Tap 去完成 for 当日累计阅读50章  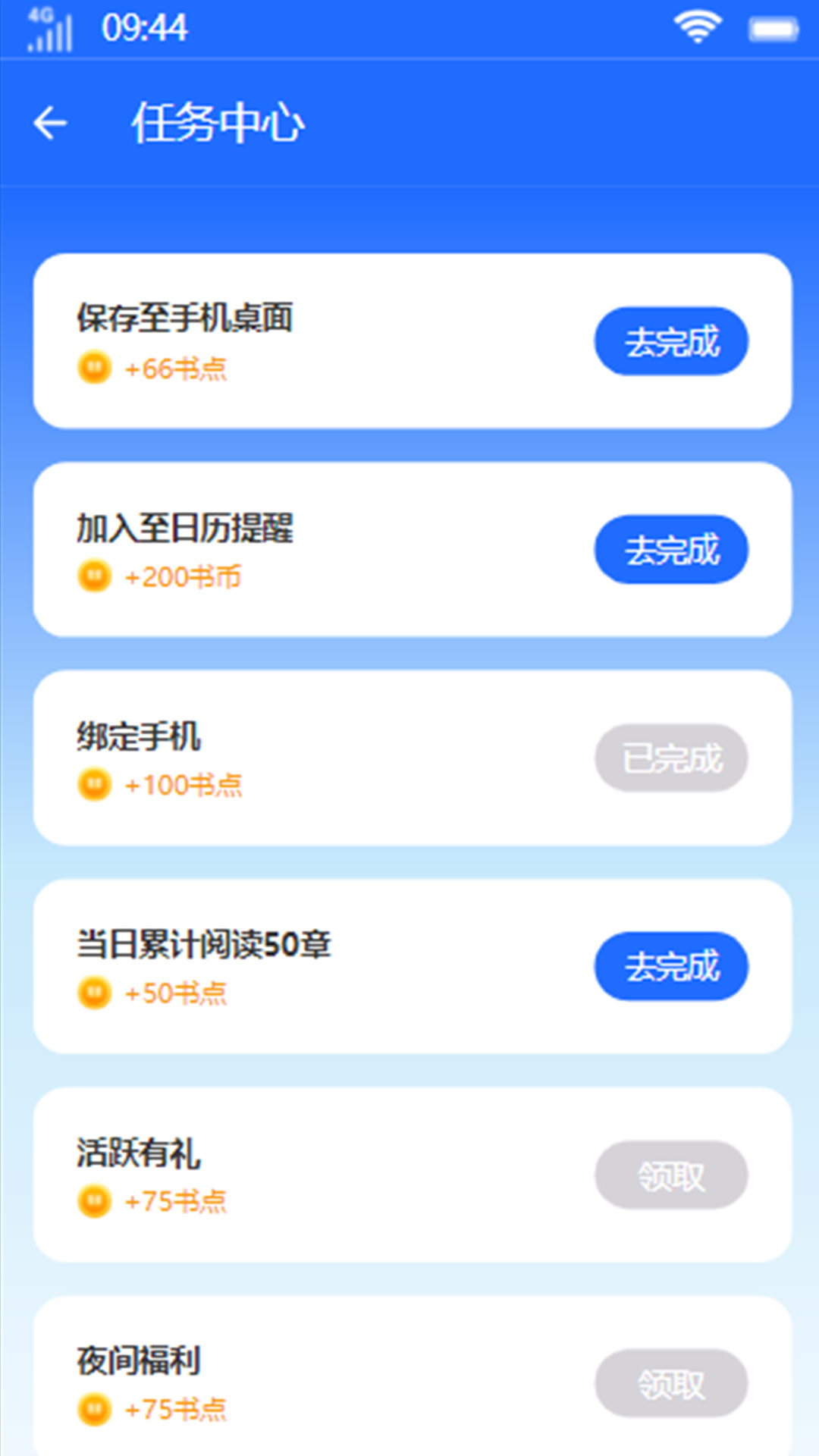click(670, 966)
